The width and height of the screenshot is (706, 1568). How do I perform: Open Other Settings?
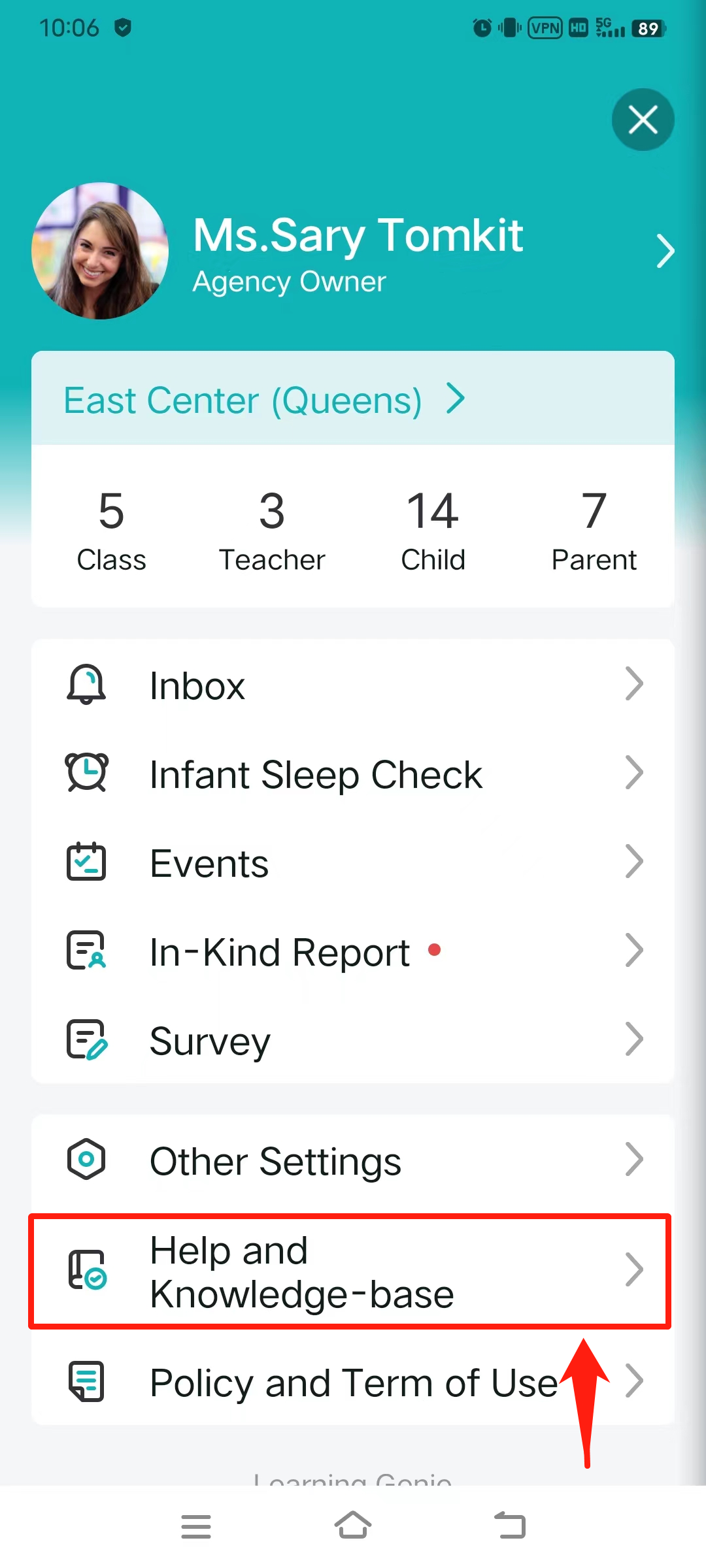(353, 1160)
